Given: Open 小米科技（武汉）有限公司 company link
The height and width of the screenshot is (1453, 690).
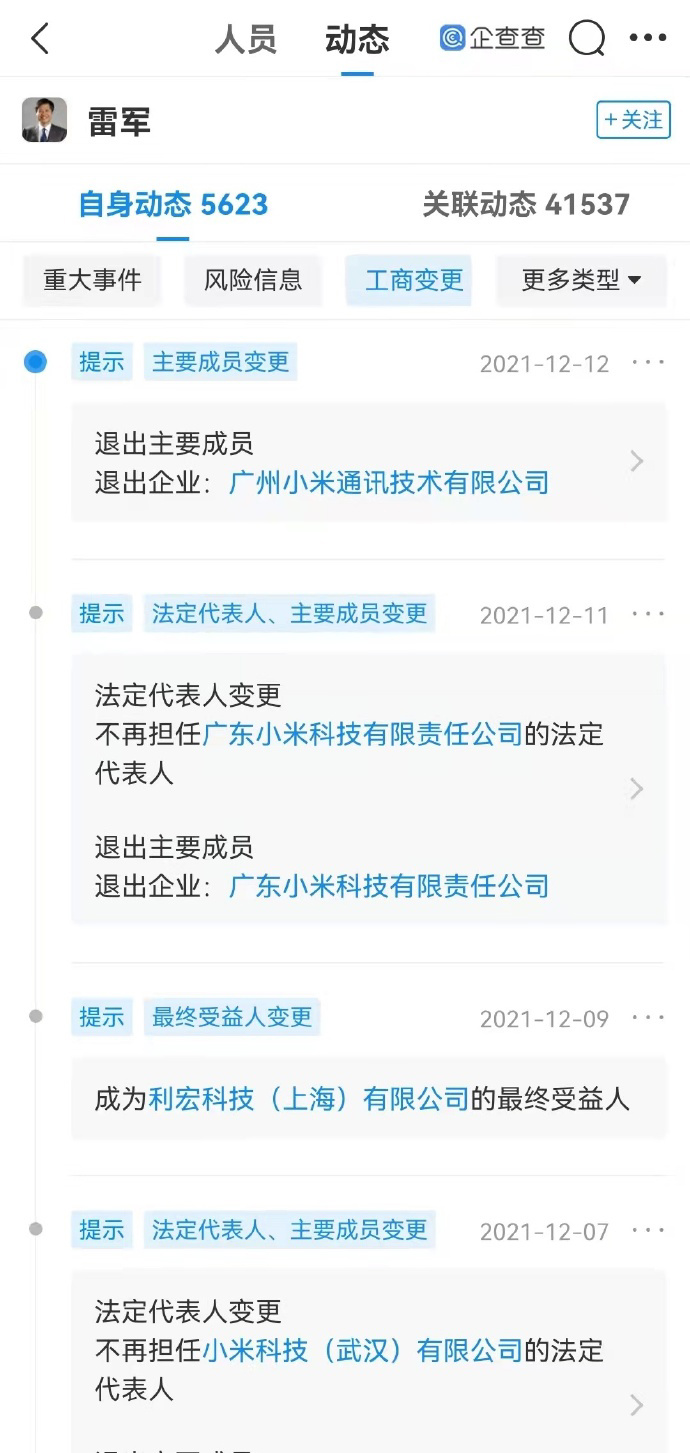Looking at the screenshot, I should point(363,1351).
